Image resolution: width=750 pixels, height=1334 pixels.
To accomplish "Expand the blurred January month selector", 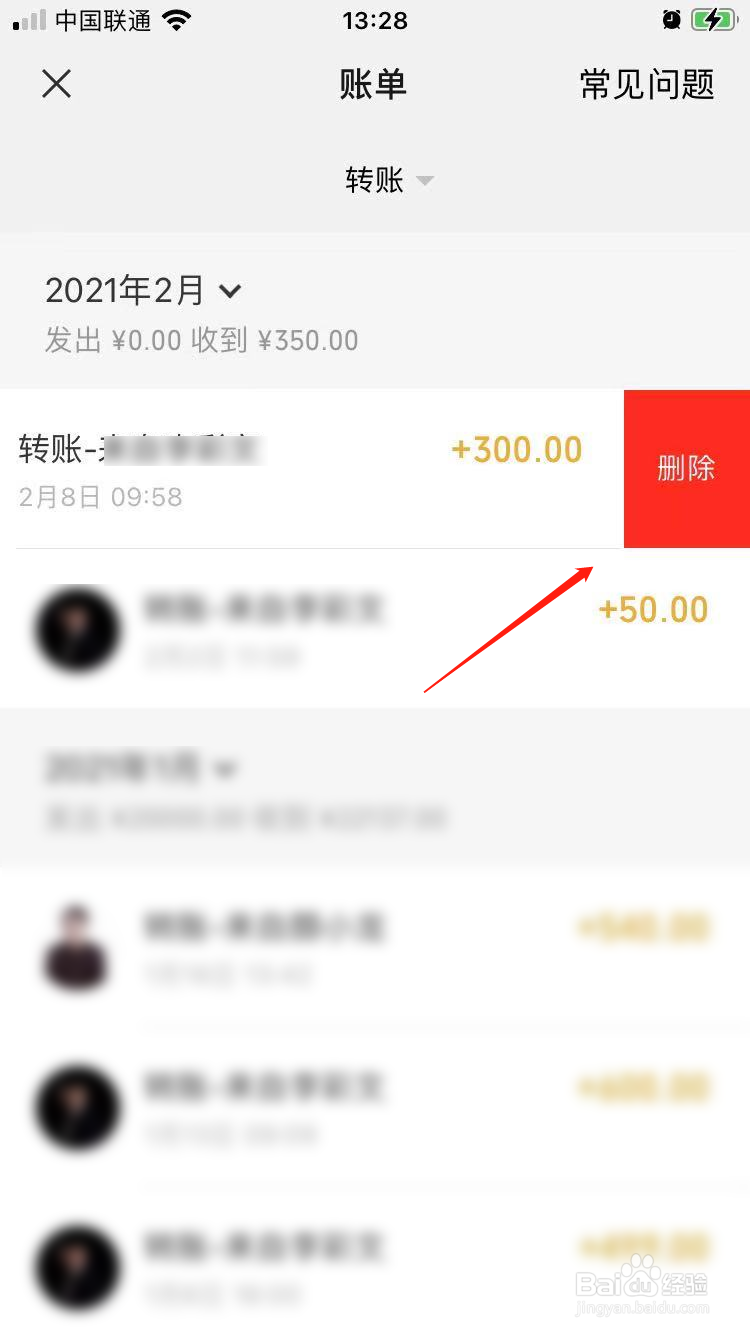I will 140,768.
